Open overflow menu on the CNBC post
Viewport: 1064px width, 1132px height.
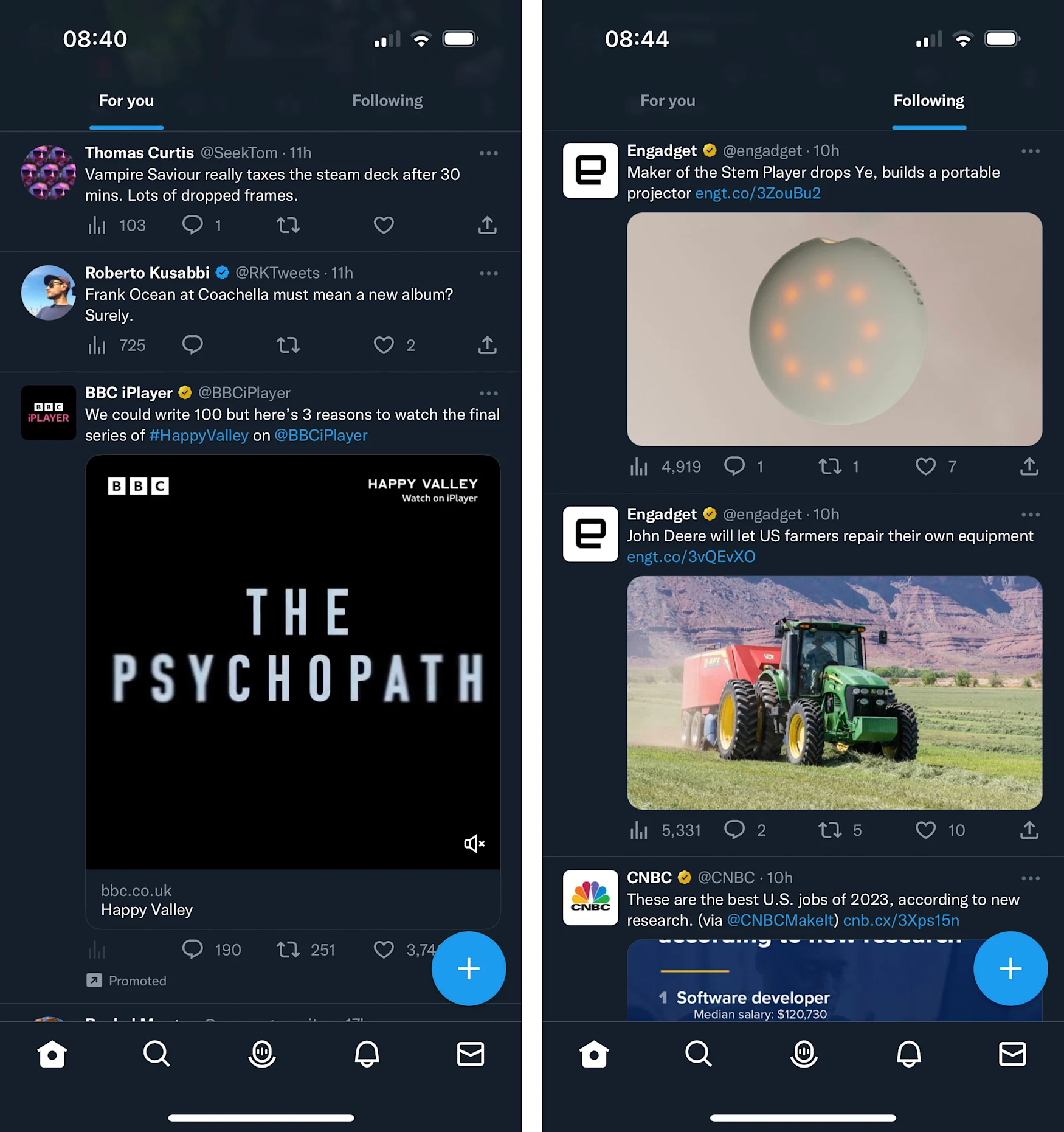pos(1030,878)
